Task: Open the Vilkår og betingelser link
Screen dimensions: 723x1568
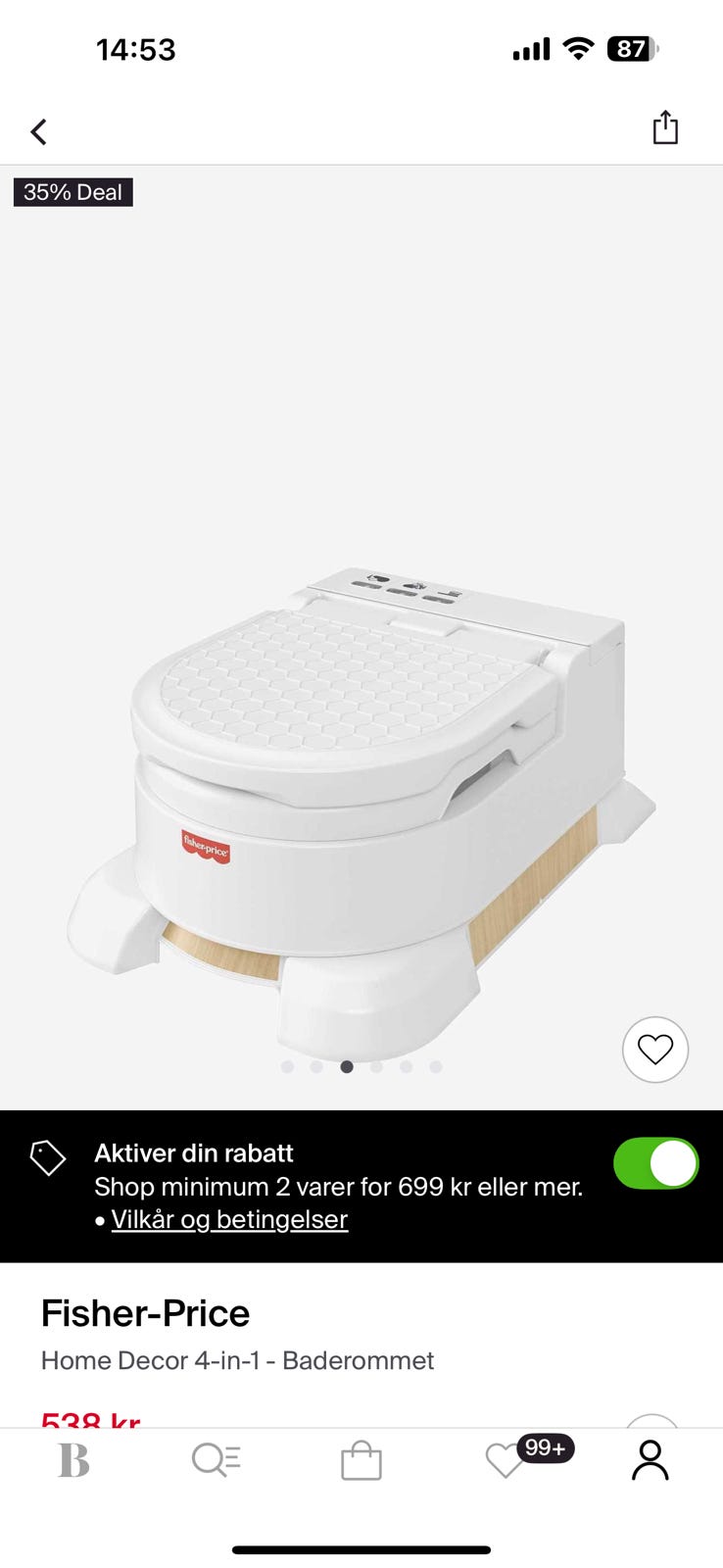Action: tap(229, 1219)
